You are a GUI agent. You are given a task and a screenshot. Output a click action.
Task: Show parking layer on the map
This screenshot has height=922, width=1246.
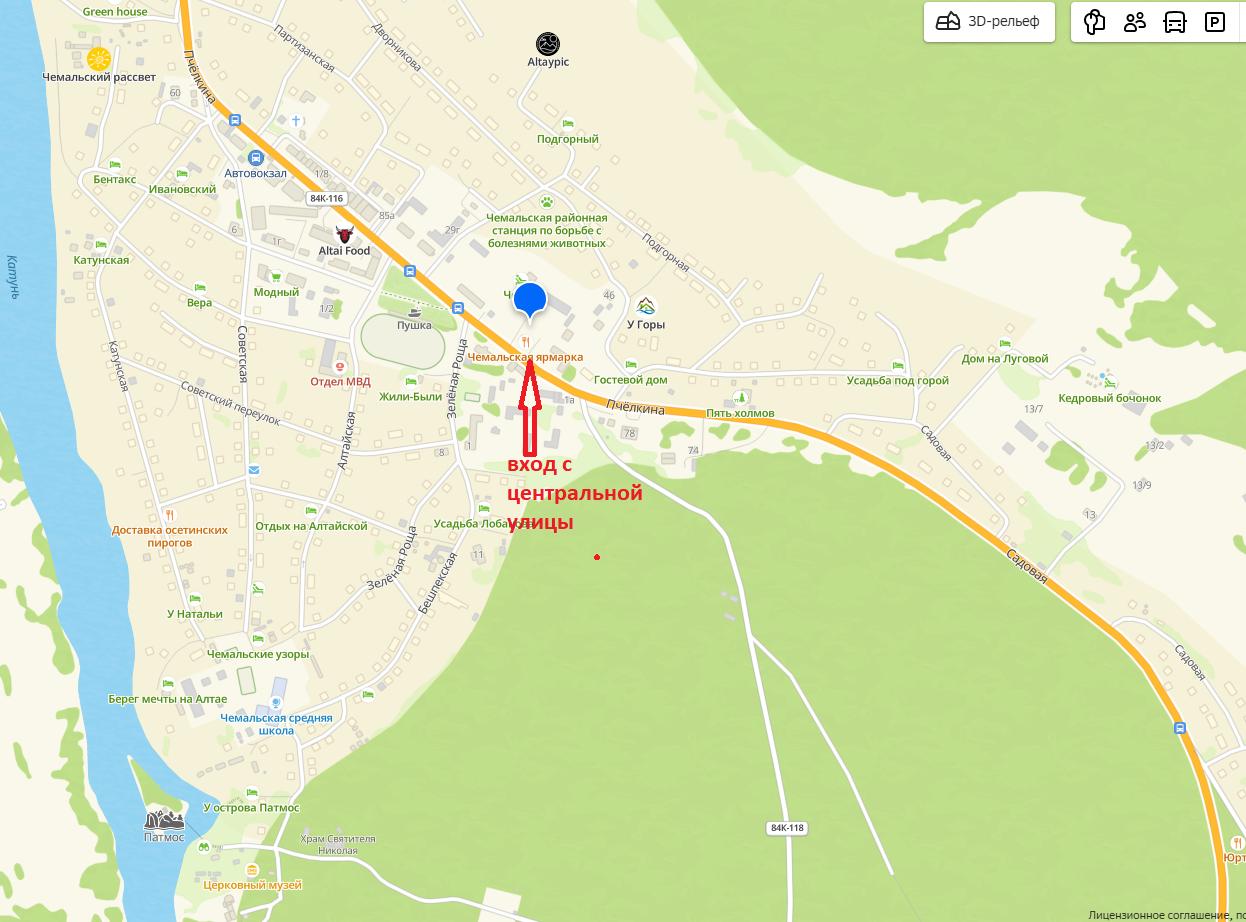(1215, 21)
